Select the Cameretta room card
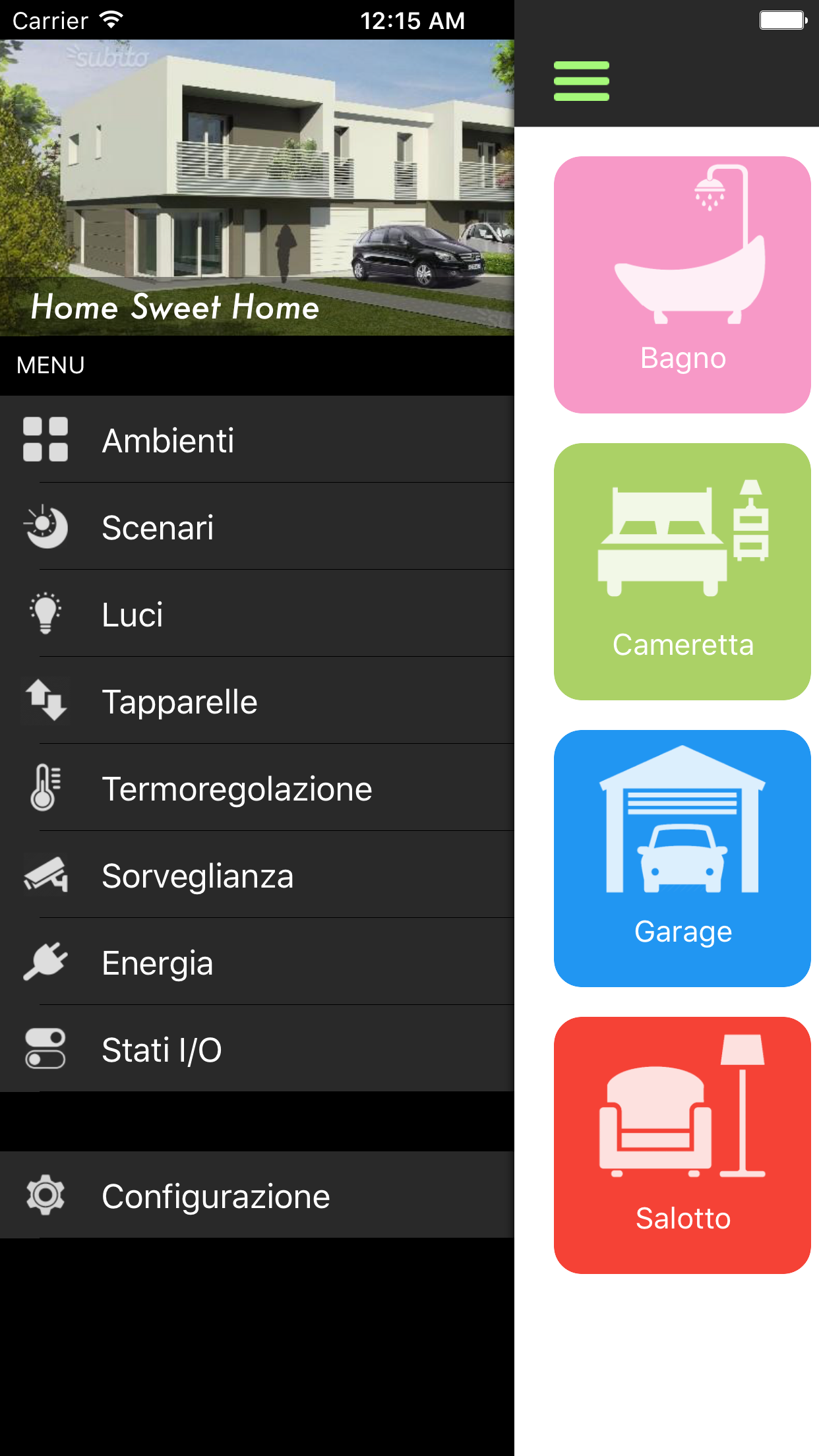Viewport: 819px width, 1456px height. [682, 572]
